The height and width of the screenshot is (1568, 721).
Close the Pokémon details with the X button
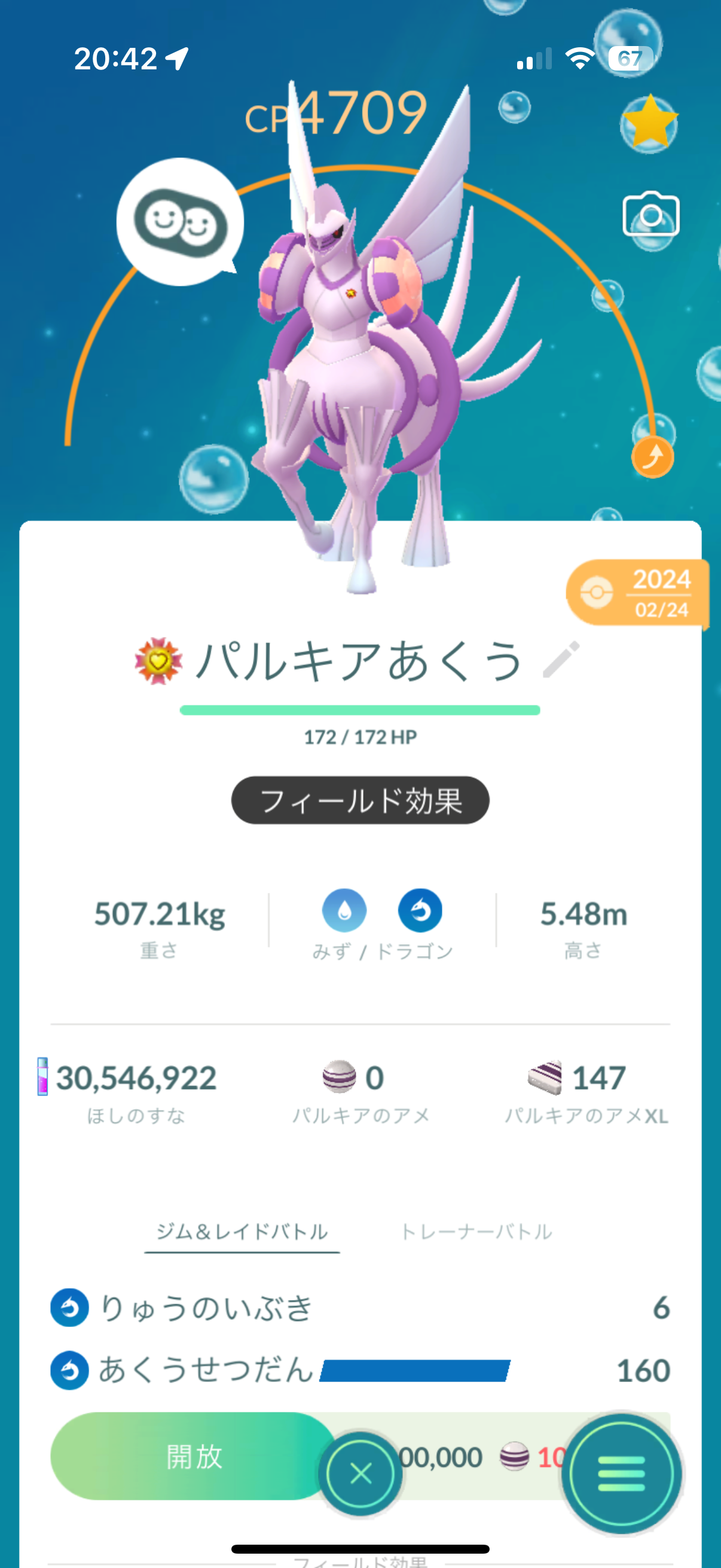click(361, 1474)
